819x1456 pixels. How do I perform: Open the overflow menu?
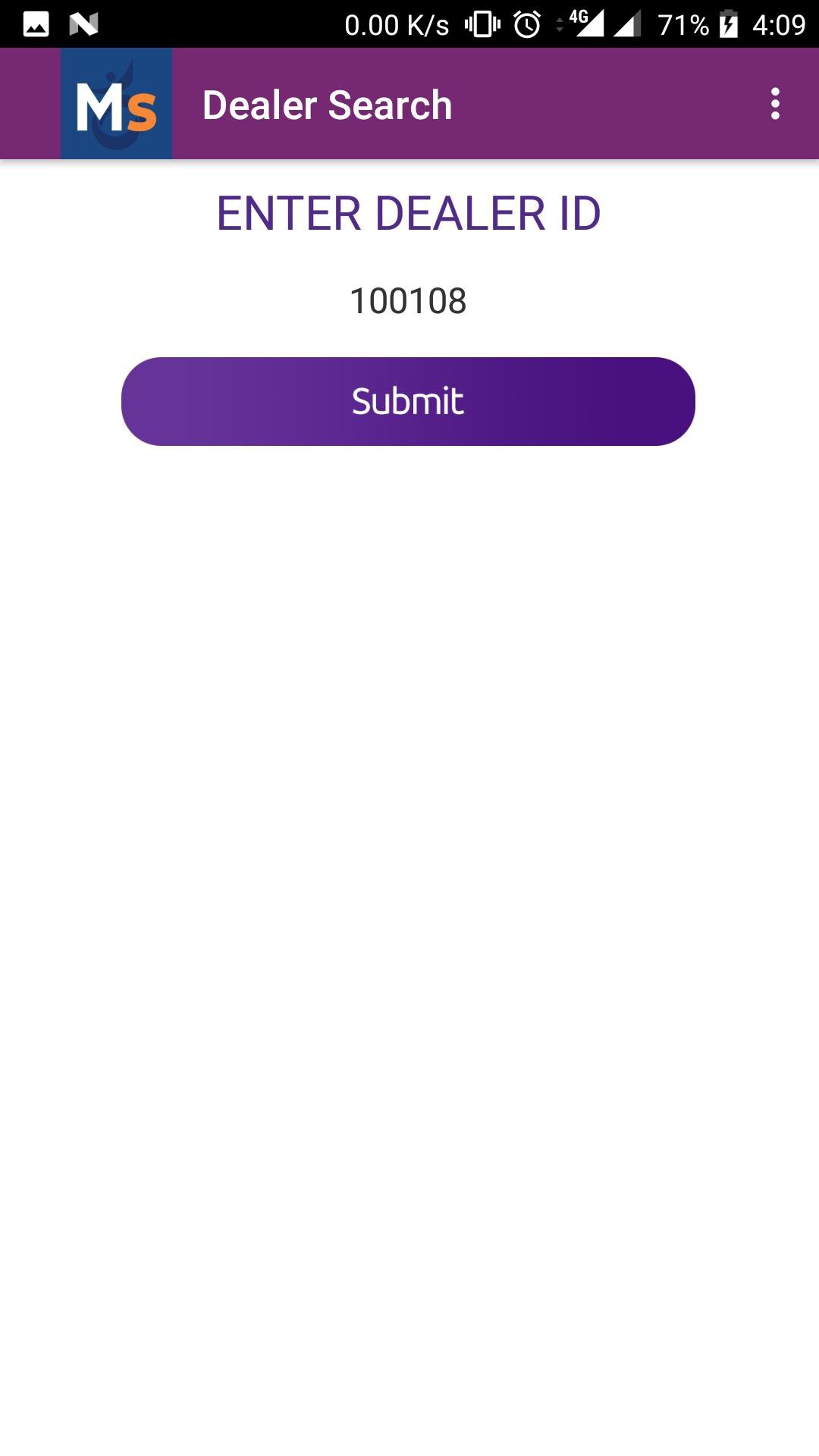(x=774, y=104)
